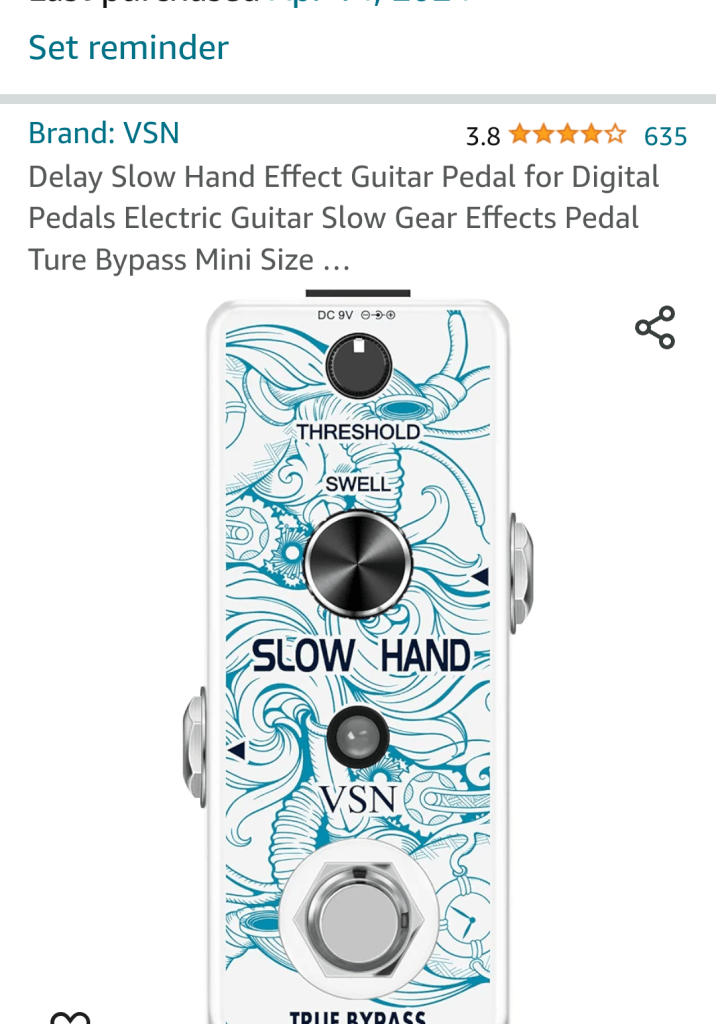Share this product

click(655, 328)
